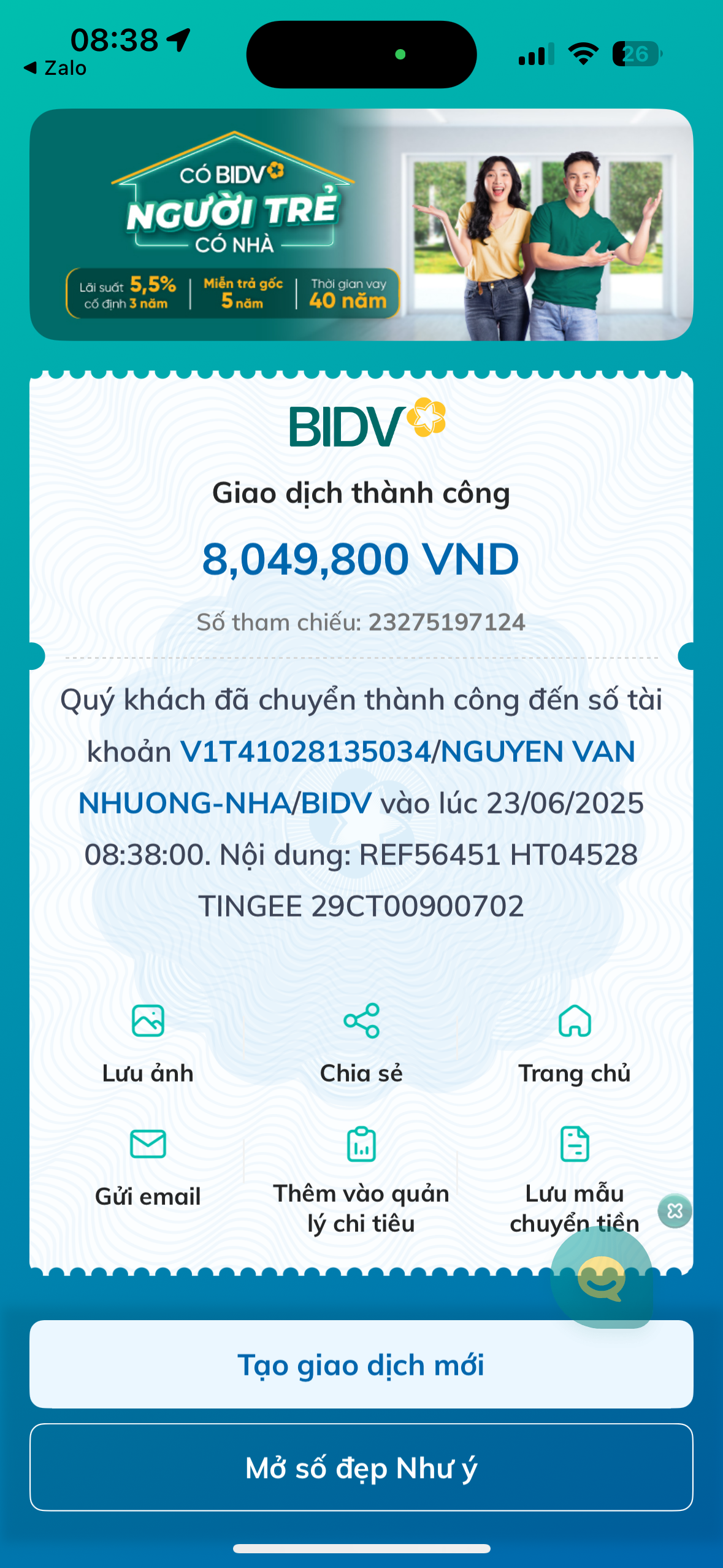Viewport: 723px width, 1568px height.
Task: Dismiss the floating chatbot assistant
Action: 675,1210
